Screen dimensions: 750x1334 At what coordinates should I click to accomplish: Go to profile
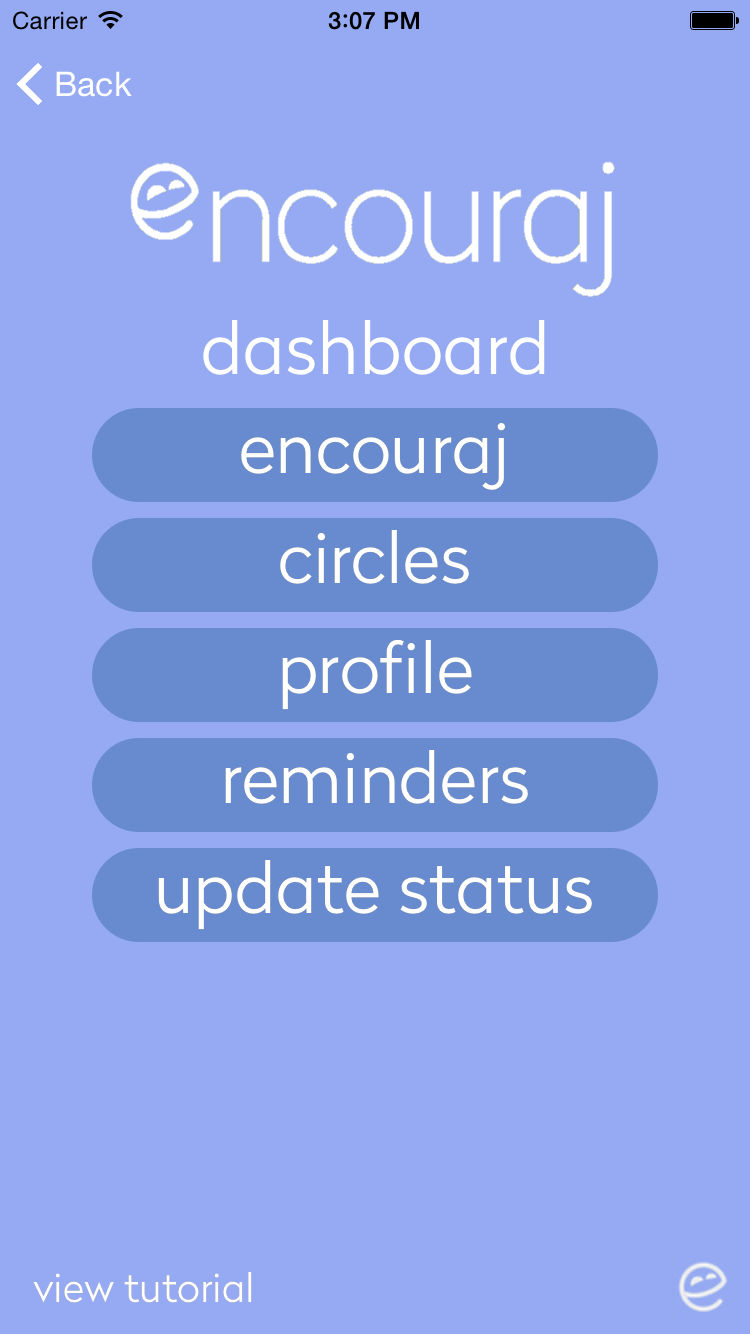click(374, 675)
